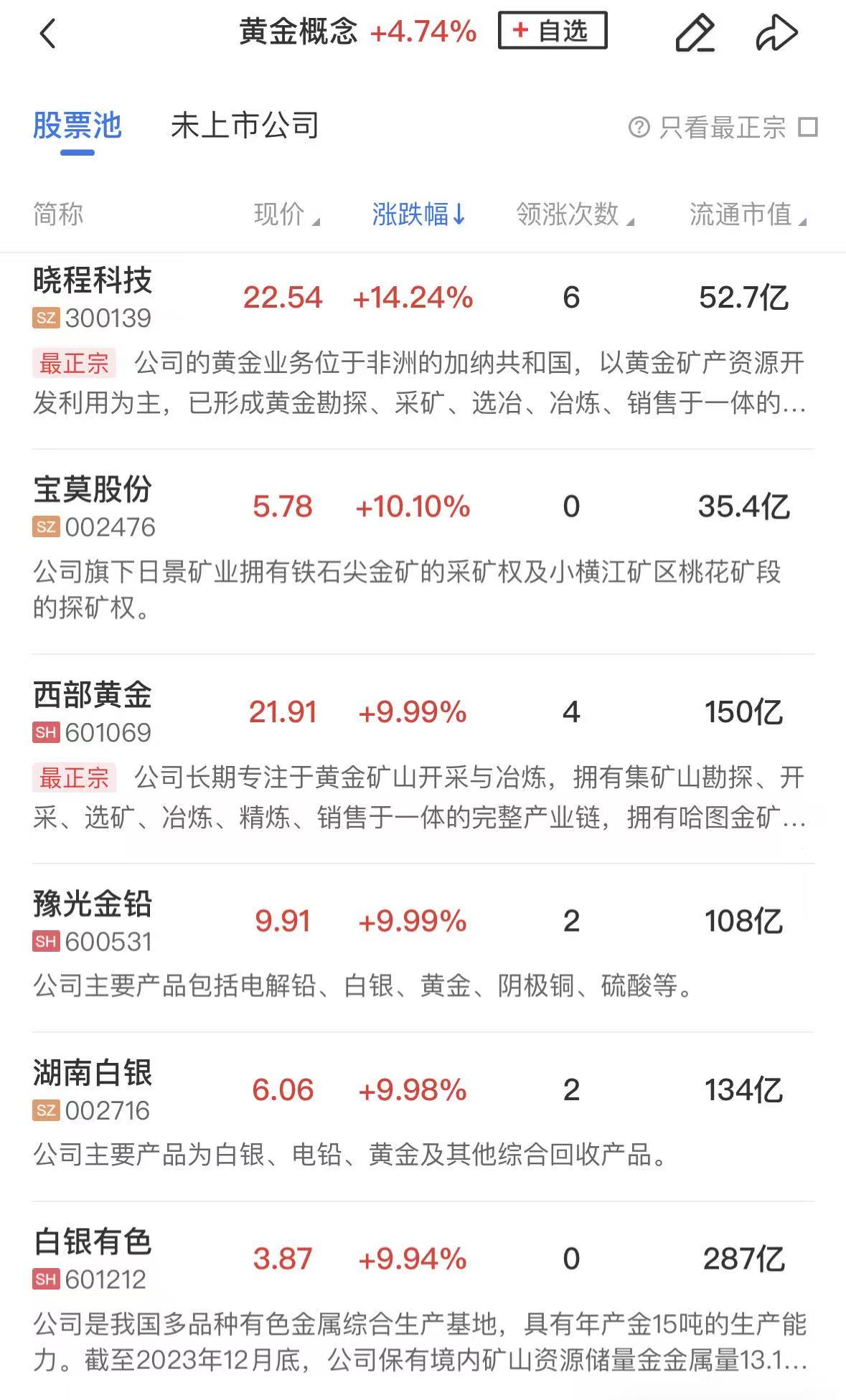Screen dimensions: 846x1400
Task: Add 黄金概念 to 自选 watchlist
Action: coord(553,31)
